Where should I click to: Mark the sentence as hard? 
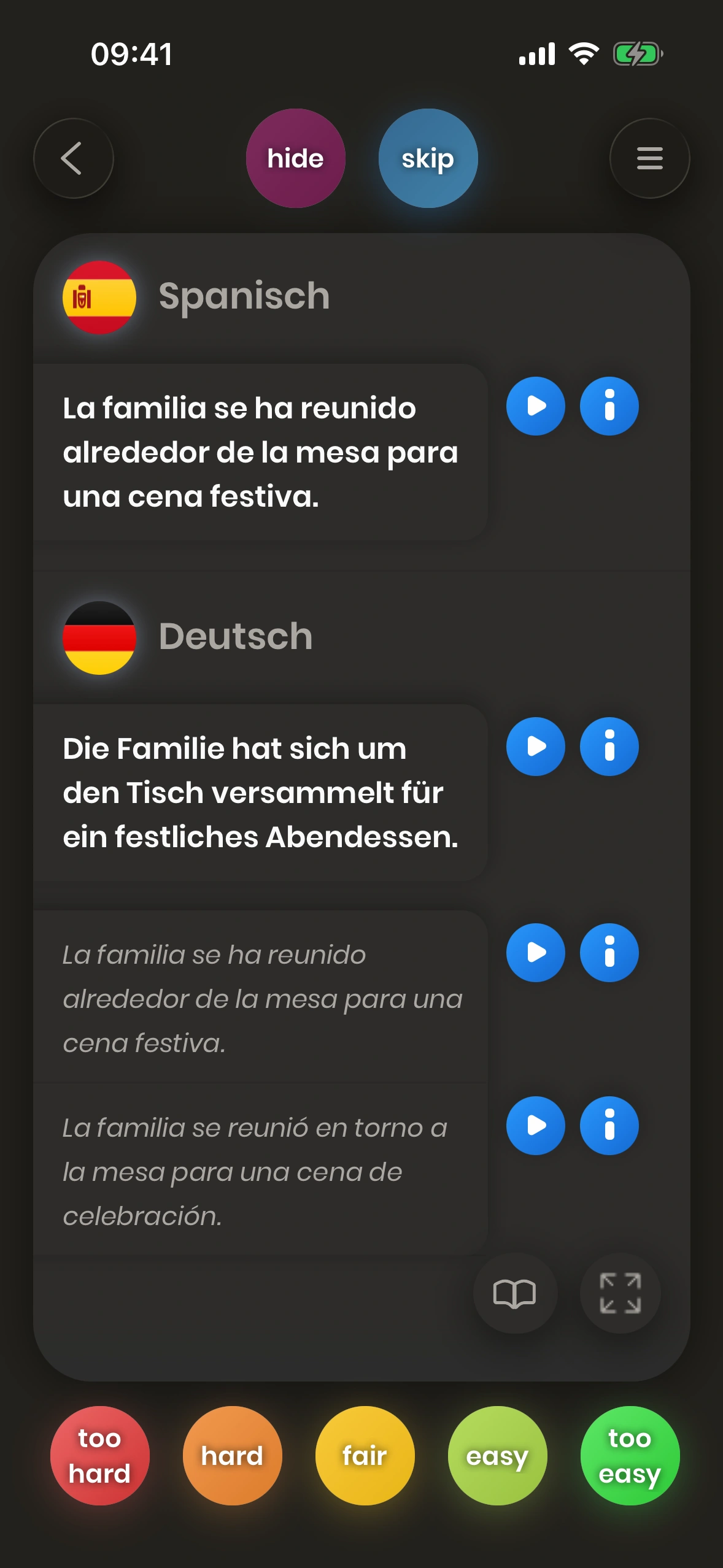click(232, 1455)
